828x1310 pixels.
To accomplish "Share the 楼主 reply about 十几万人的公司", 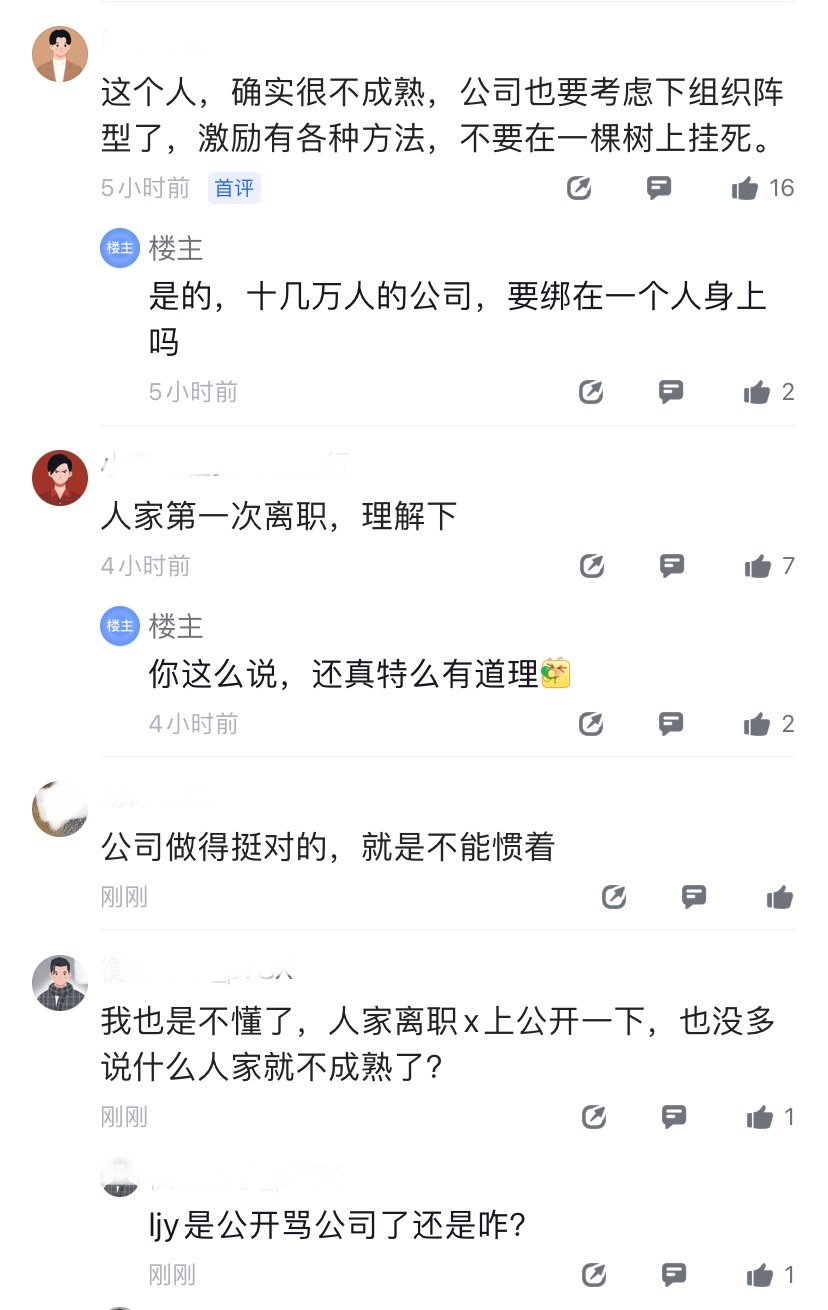I will point(593,392).
